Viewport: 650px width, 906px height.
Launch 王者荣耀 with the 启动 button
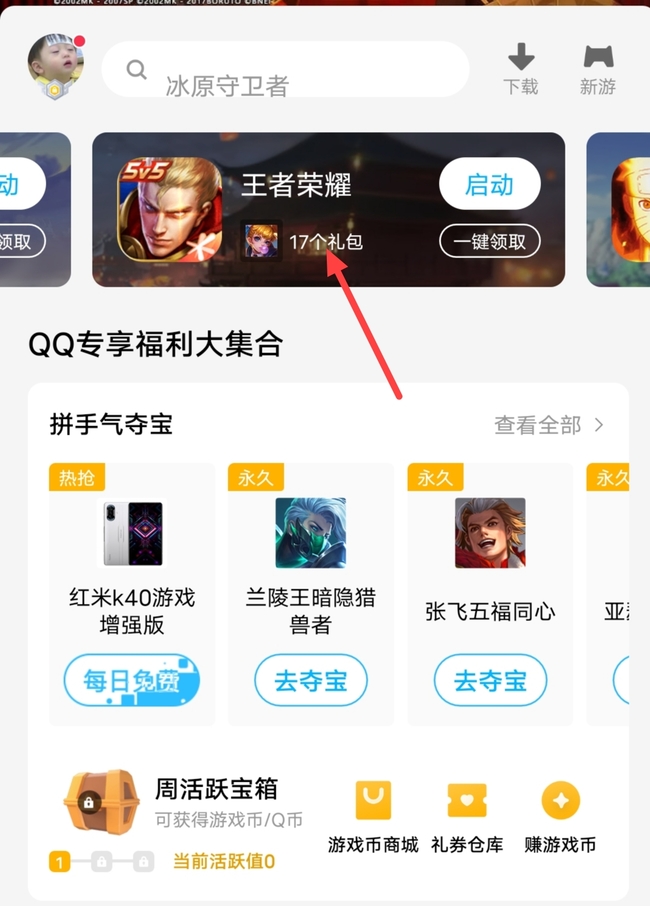[489, 184]
